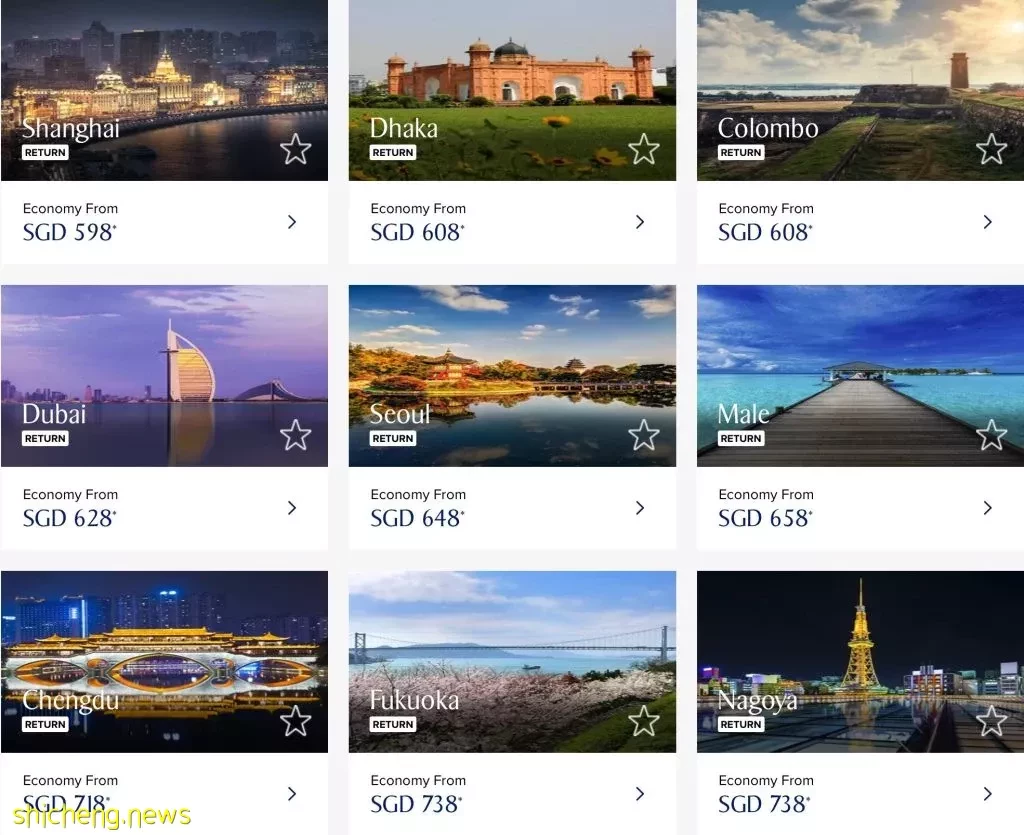Open the Dubai fare from SGD 628
Viewport: 1024px width, 835px height.
291,508
